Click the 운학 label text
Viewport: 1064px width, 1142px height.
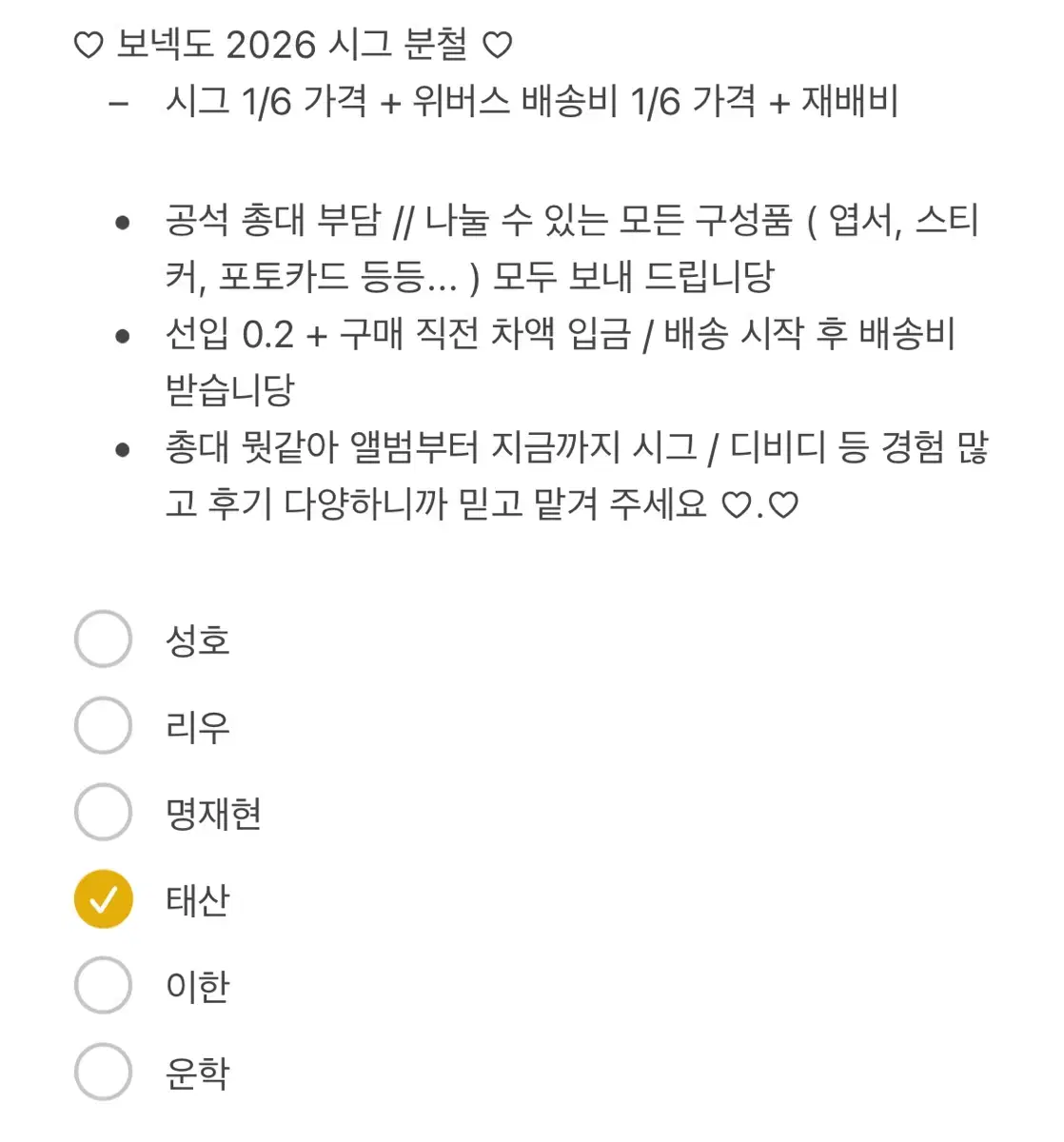[196, 1073]
